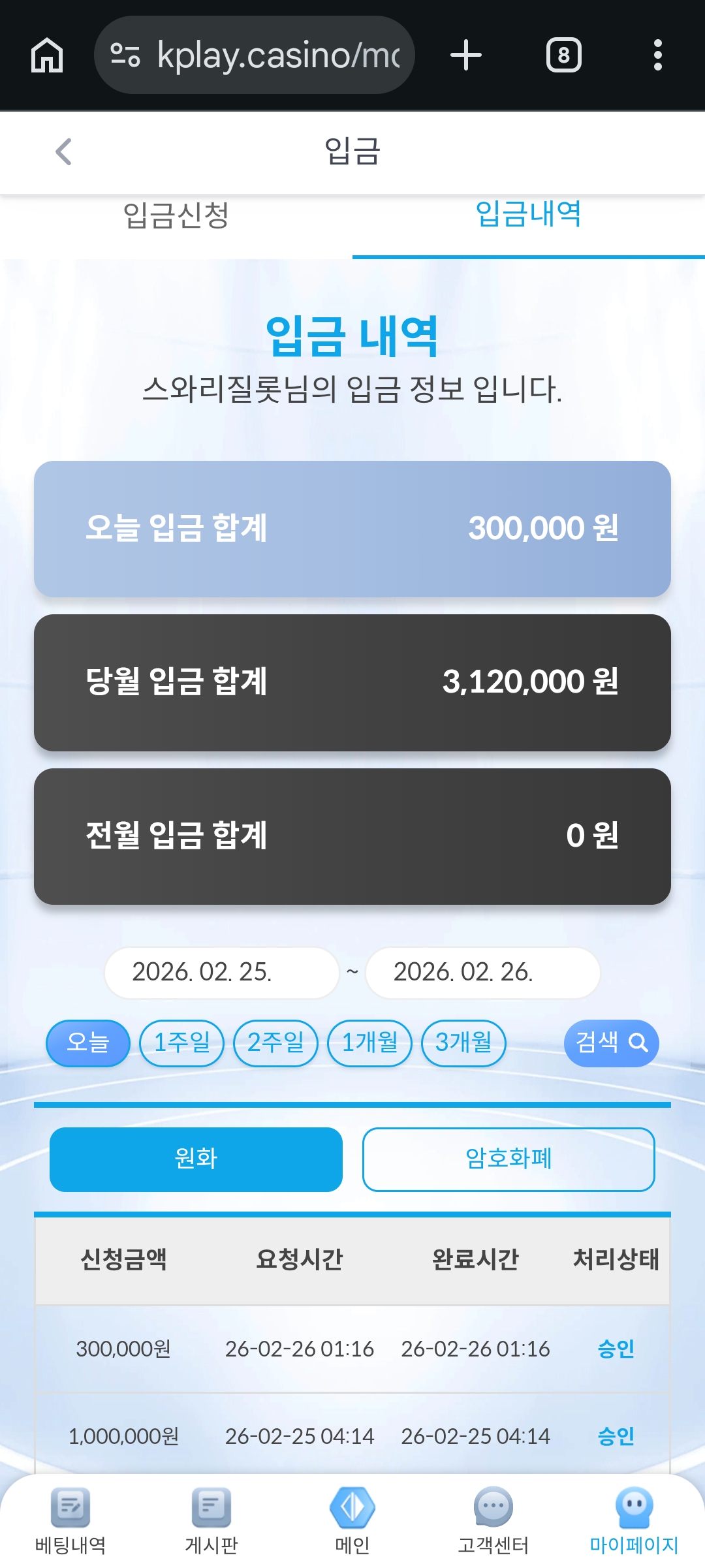Select the 입금내역 tab

[529, 215]
